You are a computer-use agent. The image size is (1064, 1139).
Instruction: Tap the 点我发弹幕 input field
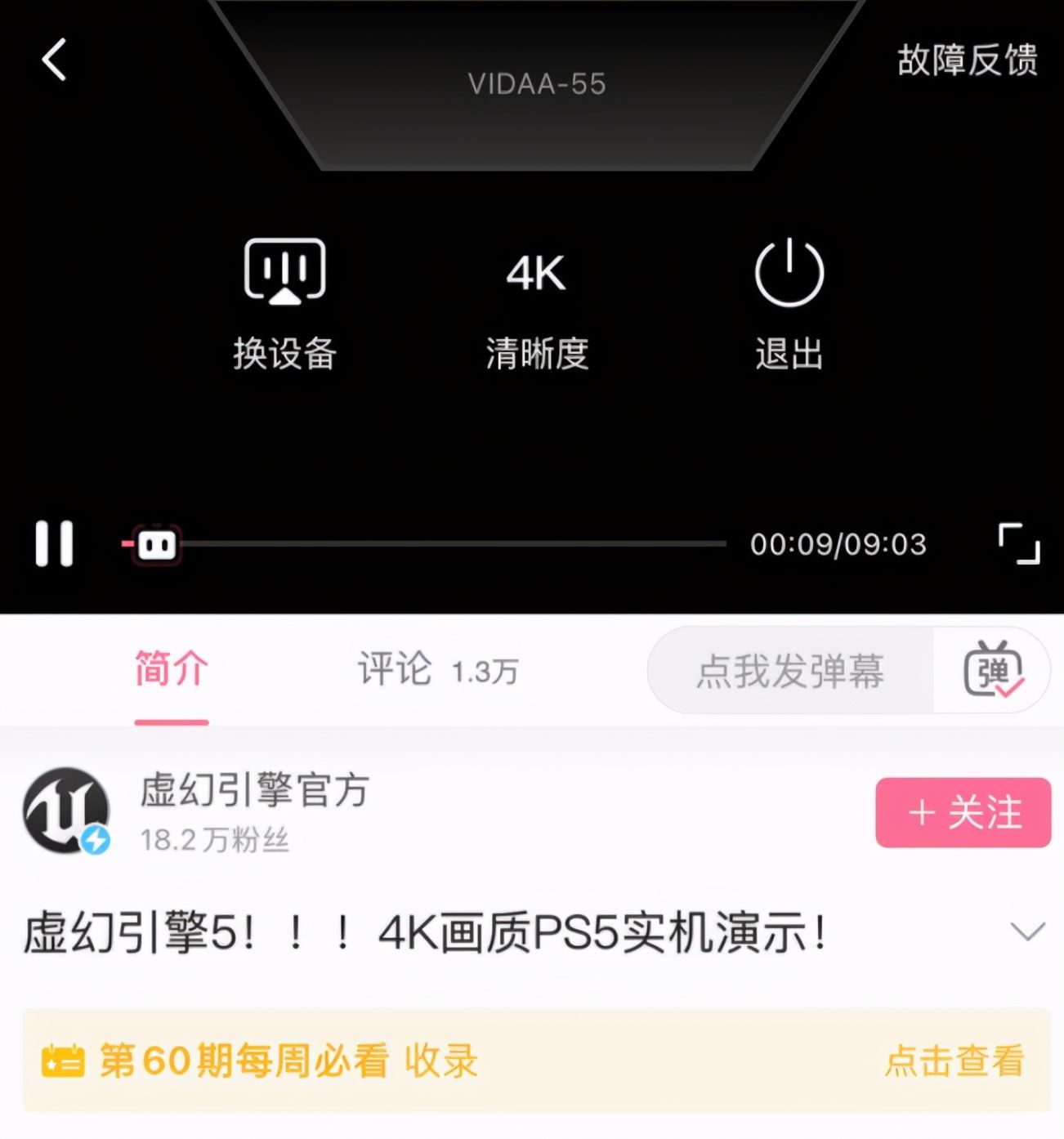pos(789,671)
